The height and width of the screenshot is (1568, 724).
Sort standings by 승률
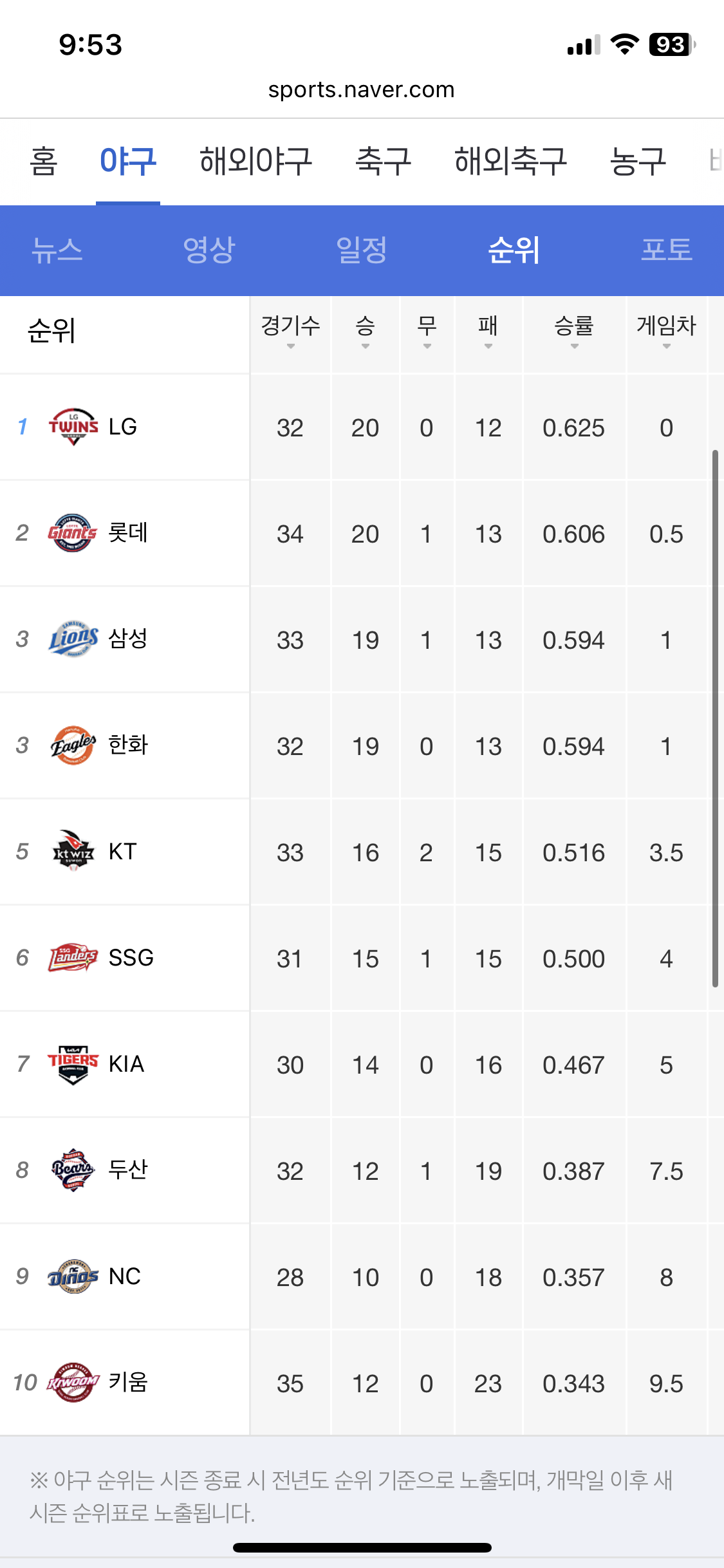click(574, 331)
